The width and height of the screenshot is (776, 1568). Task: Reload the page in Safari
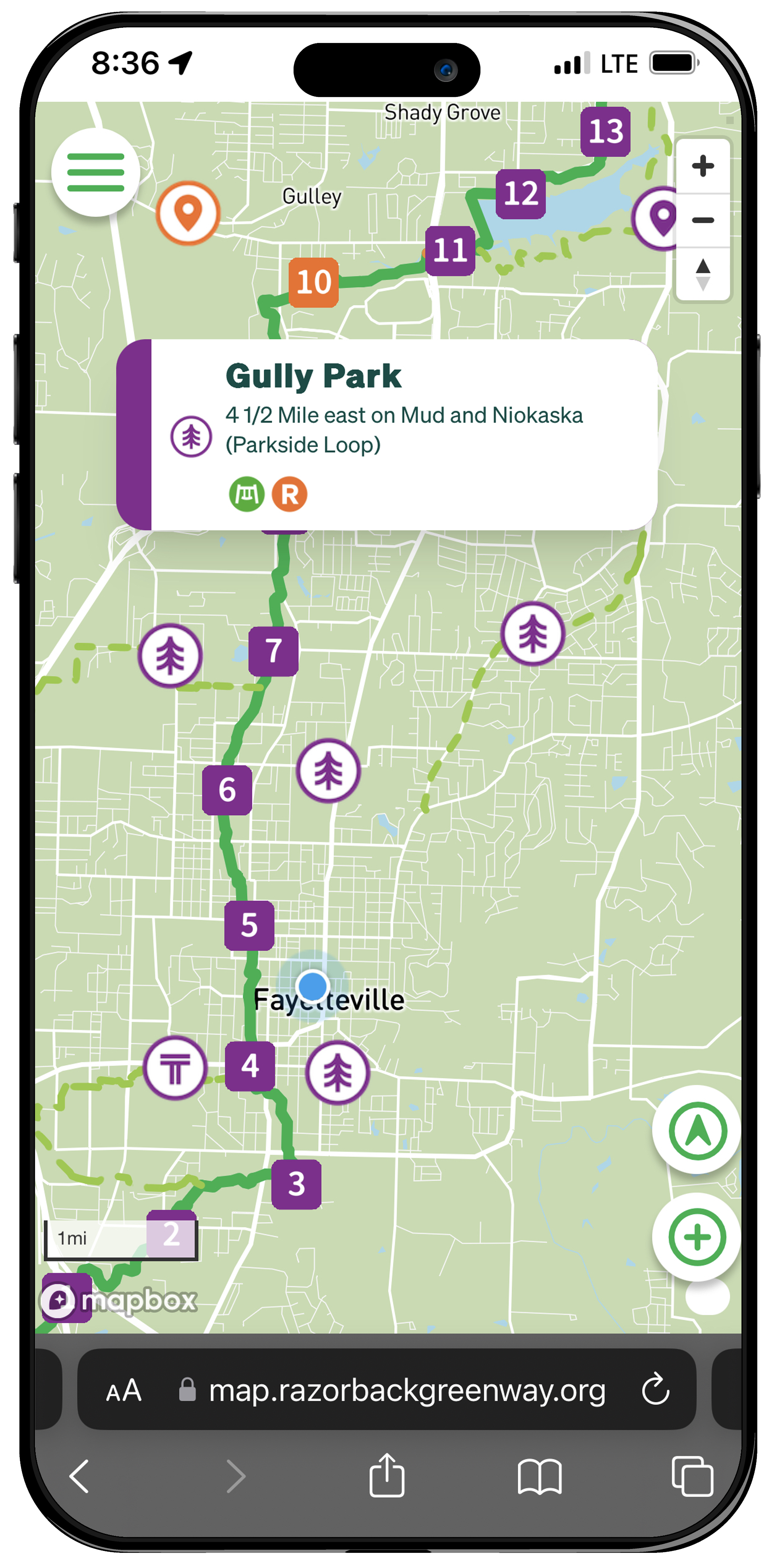tap(655, 1390)
